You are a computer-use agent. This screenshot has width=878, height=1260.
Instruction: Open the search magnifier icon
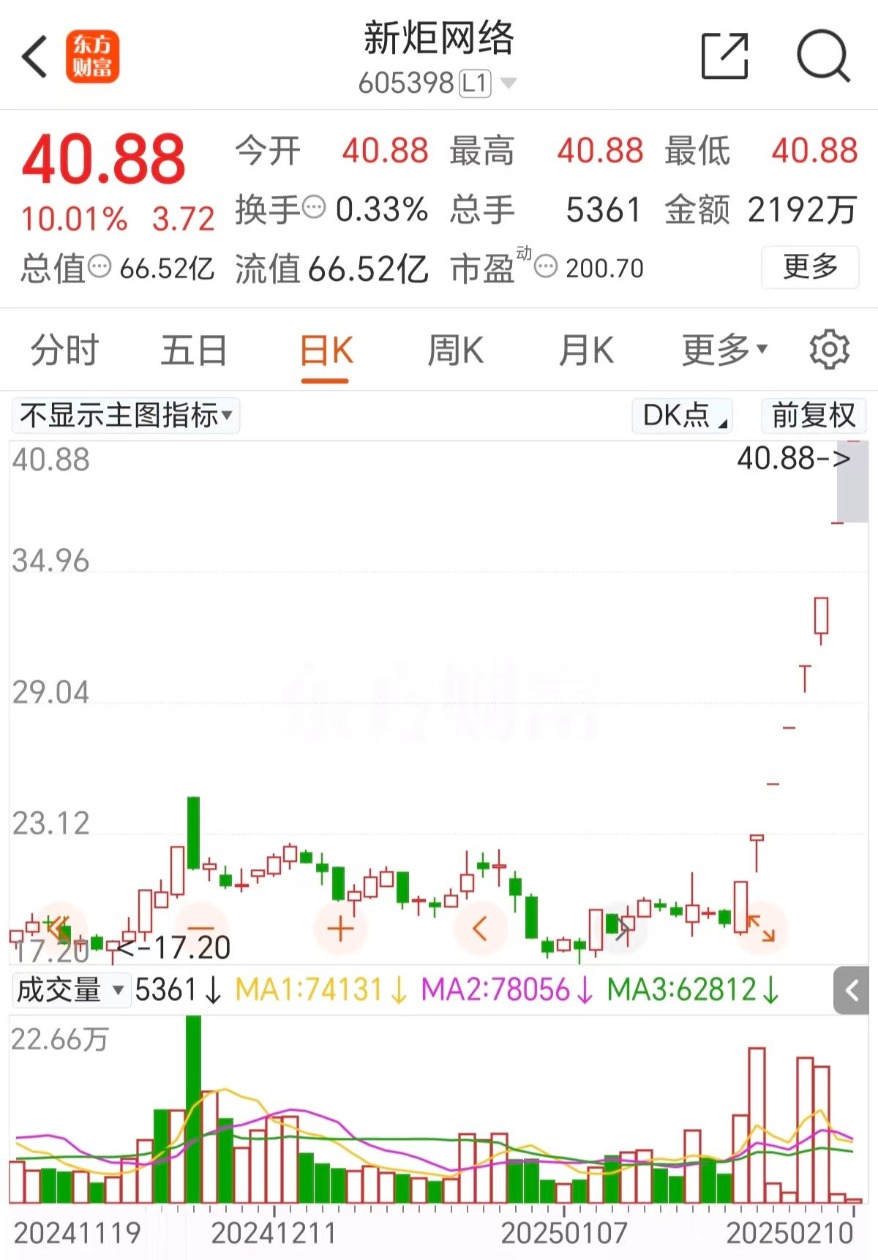click(822, 56)
